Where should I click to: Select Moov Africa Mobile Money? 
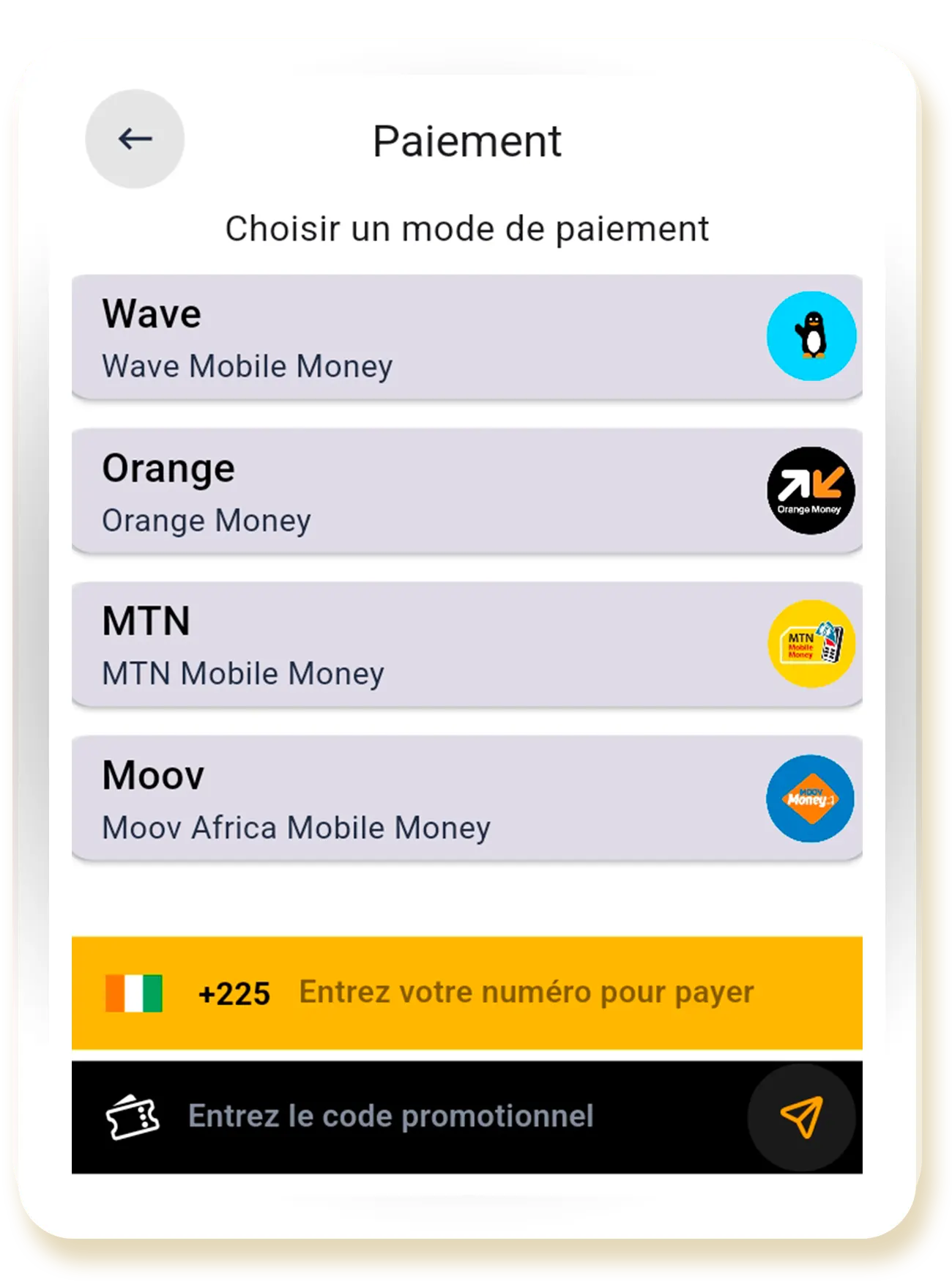(x=466, y=799)
